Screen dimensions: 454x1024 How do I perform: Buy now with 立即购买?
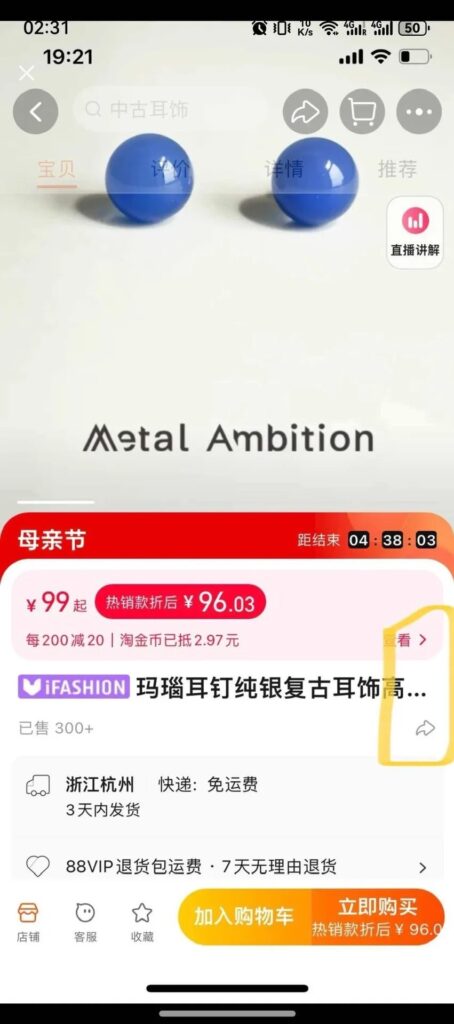[378, 916]
